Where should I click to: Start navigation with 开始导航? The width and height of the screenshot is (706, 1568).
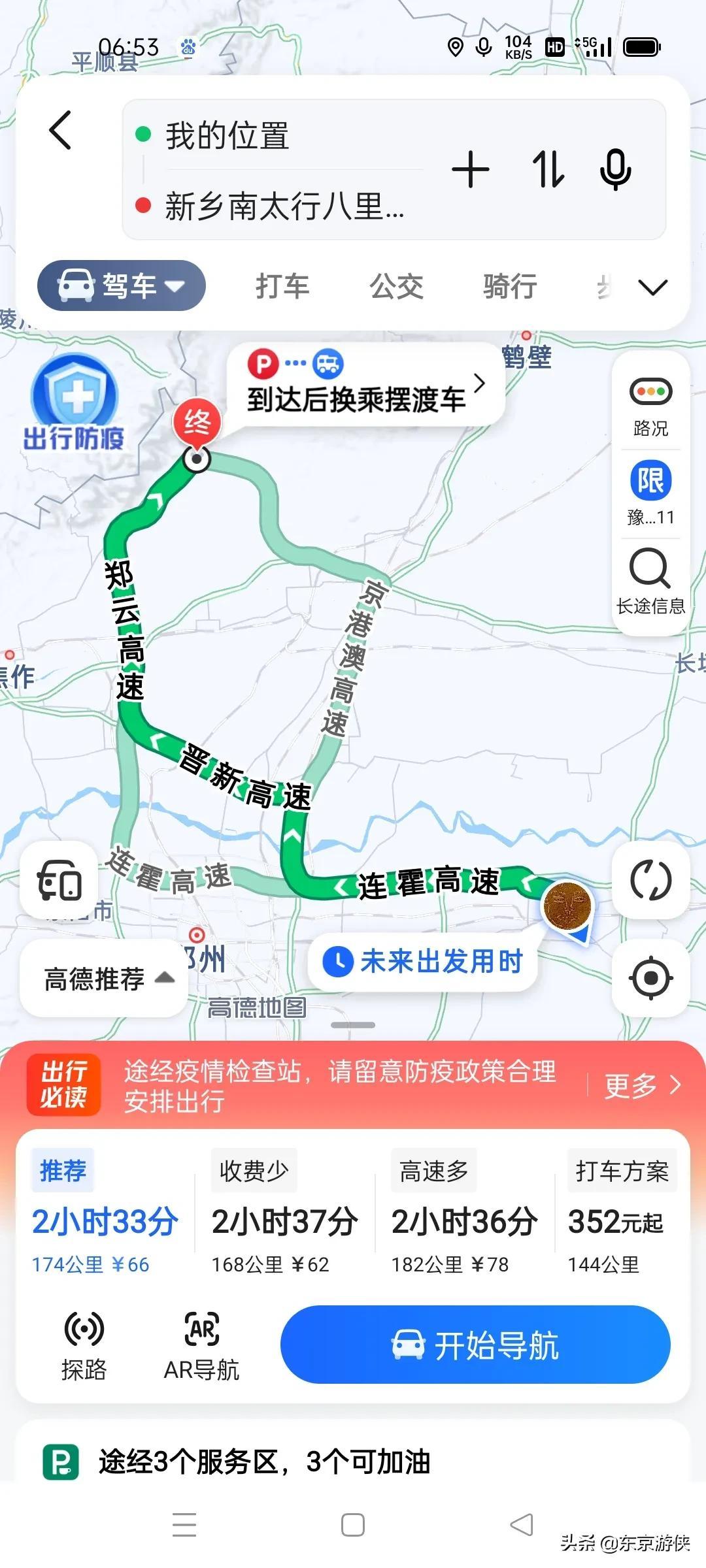[x=475, y=1345]
